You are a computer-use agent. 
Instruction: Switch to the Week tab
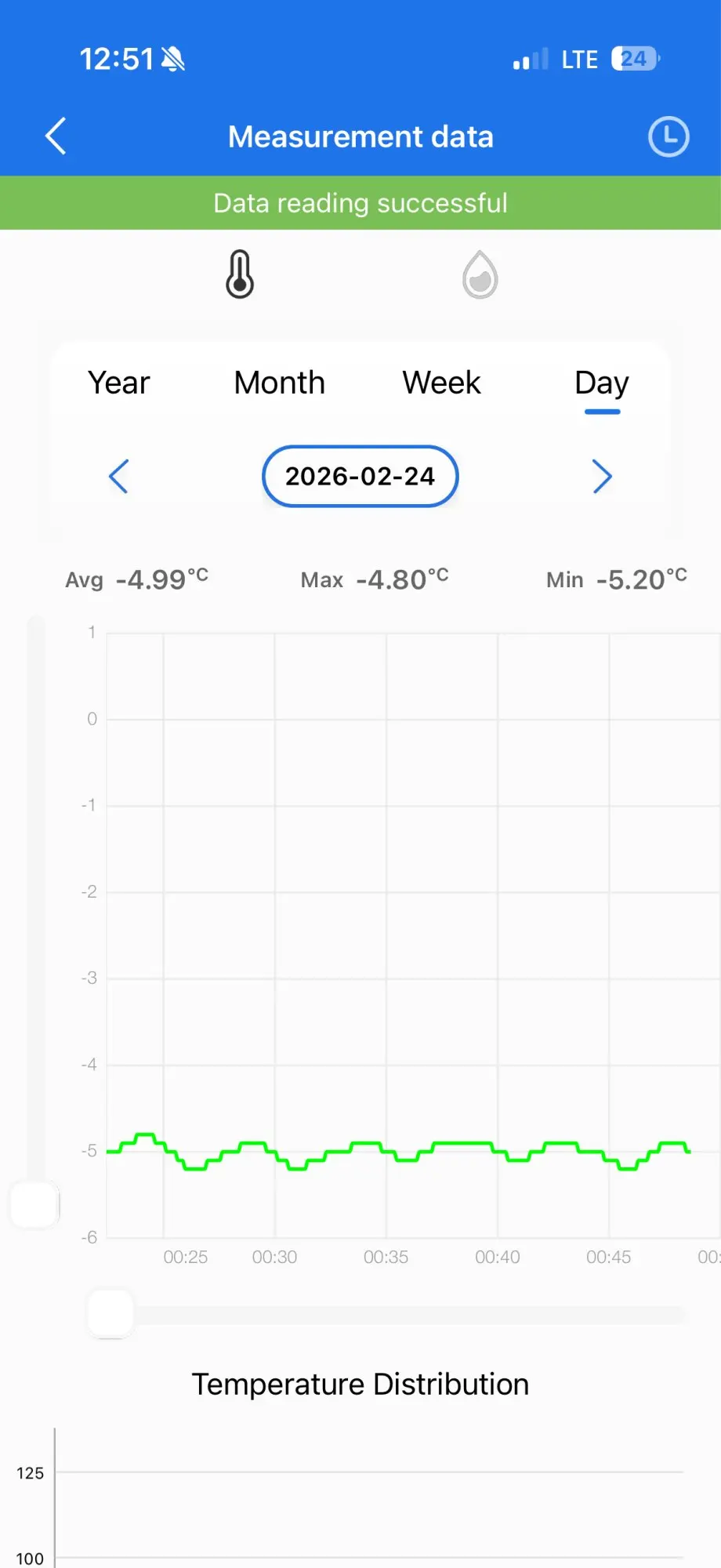(441, 383)
